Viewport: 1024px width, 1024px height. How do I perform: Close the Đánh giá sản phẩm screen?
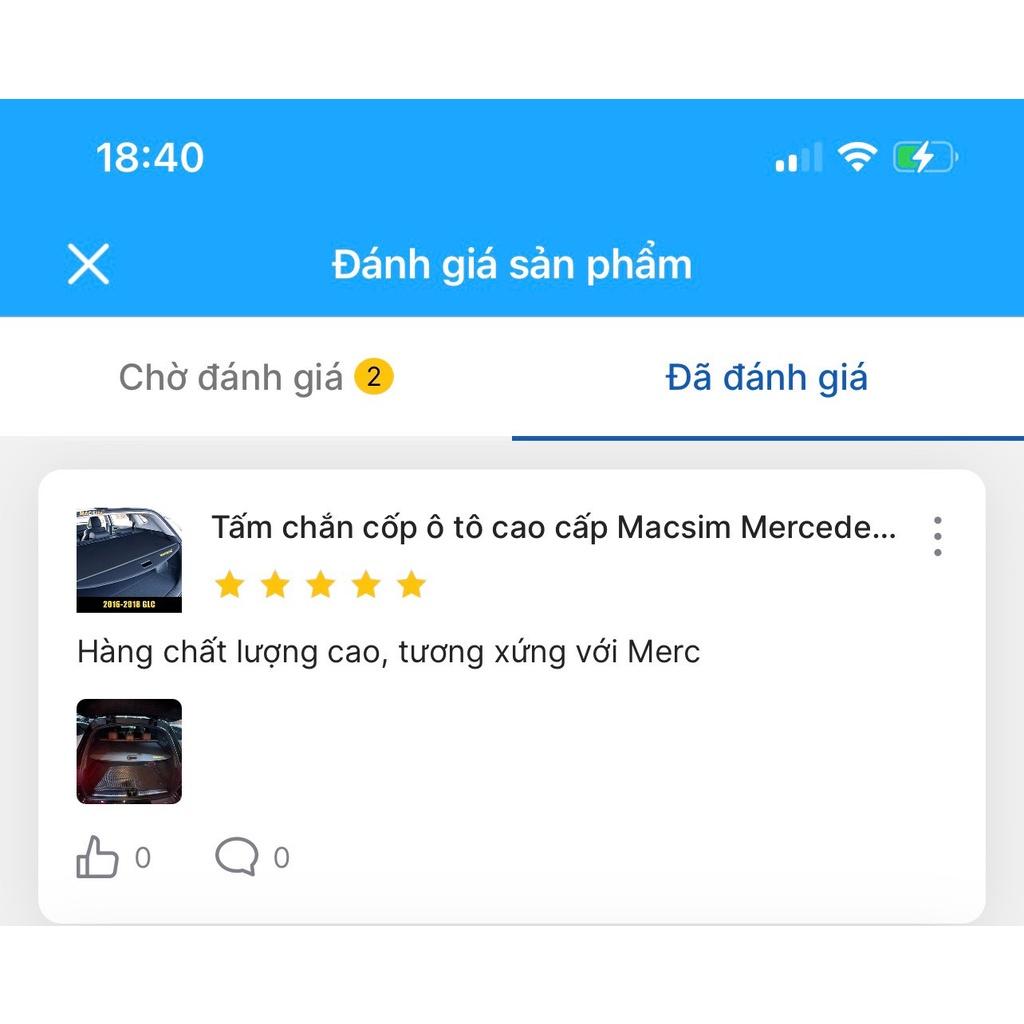coord(88,264)
